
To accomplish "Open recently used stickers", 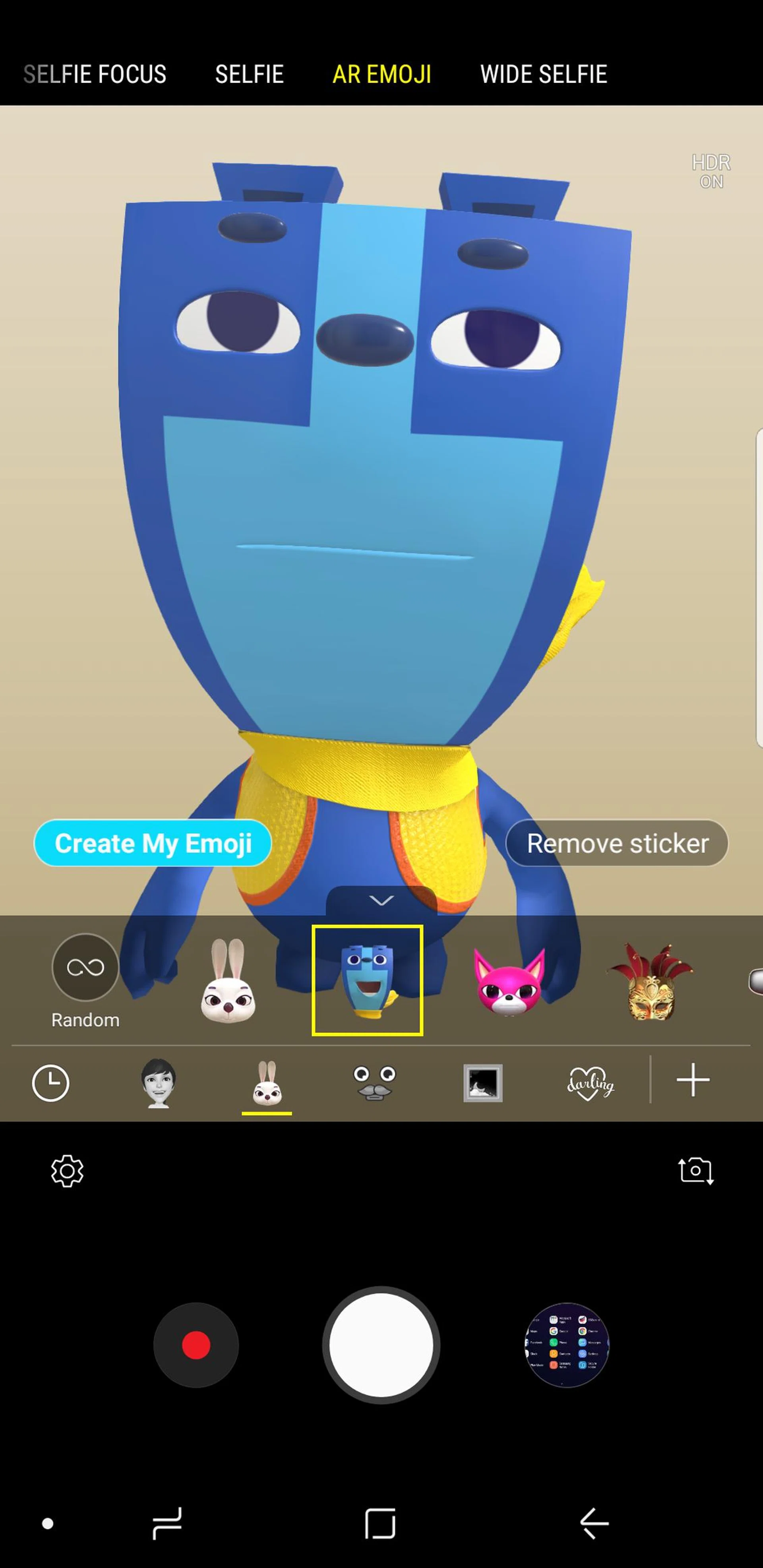I will point(50,1083).
